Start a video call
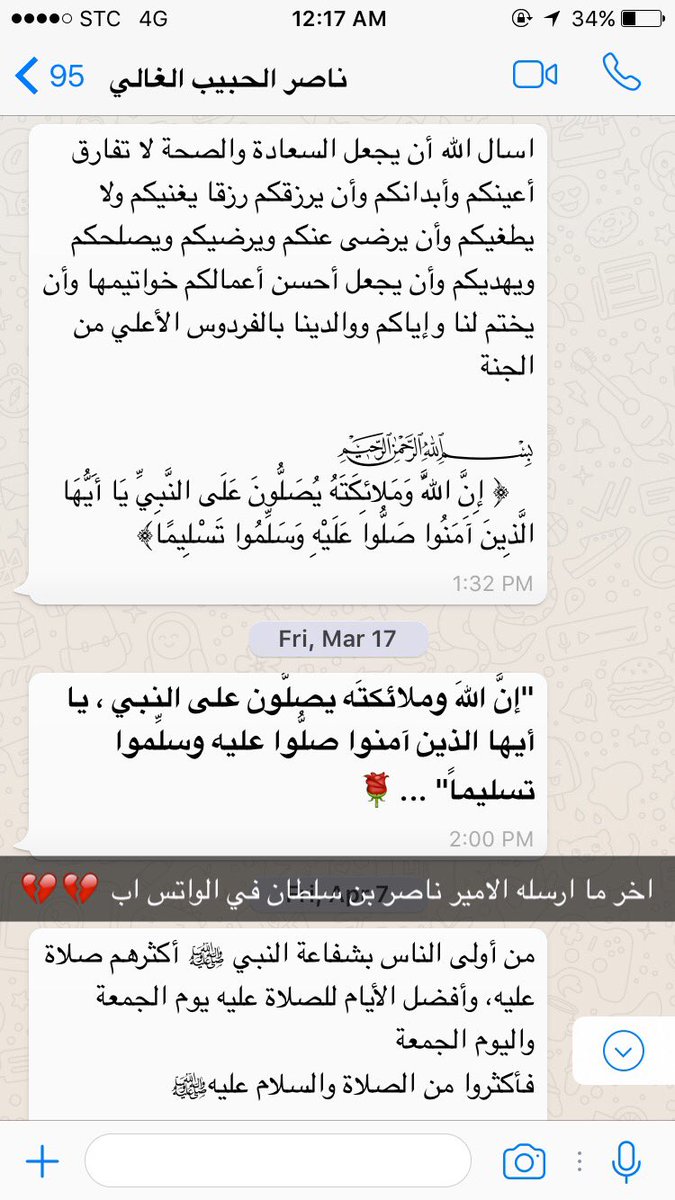Image resolution: width=675 pixels, height=1200 pixels. pos(534,75)
